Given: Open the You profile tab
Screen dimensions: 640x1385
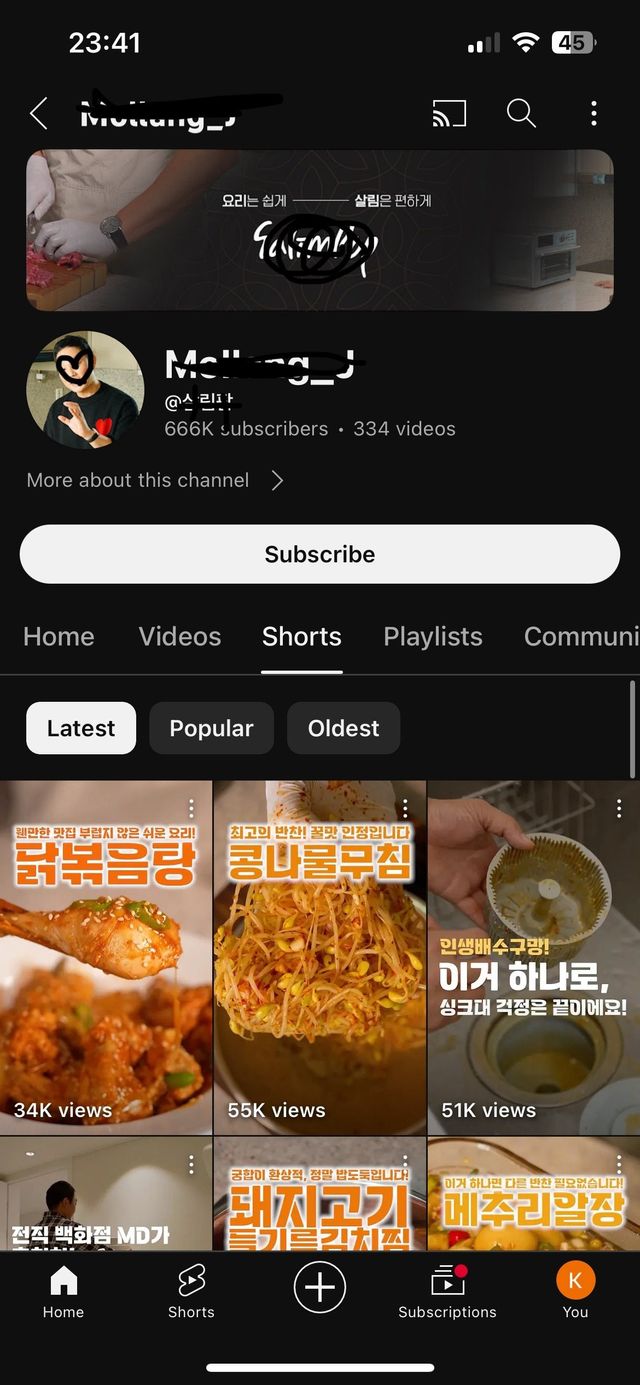Looking at the screenshot, I should pos(575,1292).
